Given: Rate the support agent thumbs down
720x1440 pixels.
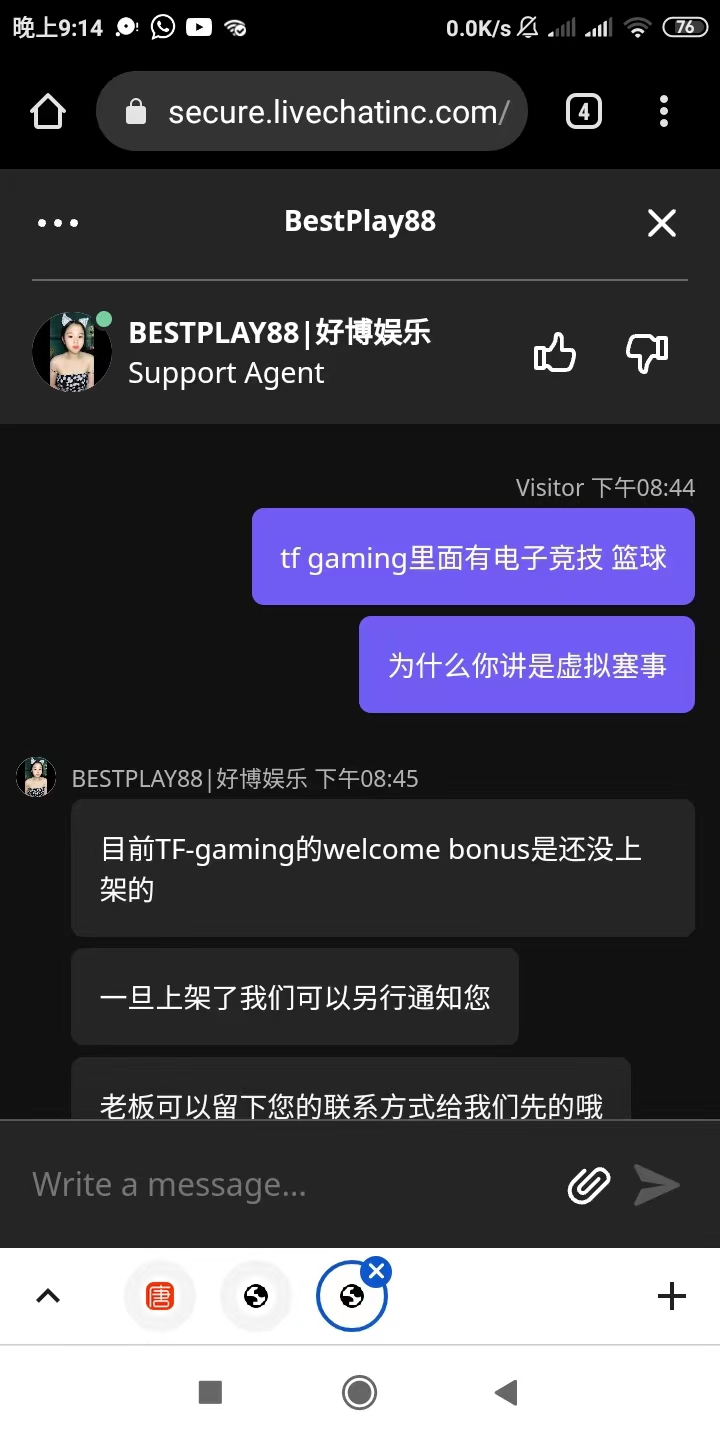Looking at the screenshot, I should pyautogui.click(x=646, y=352).
